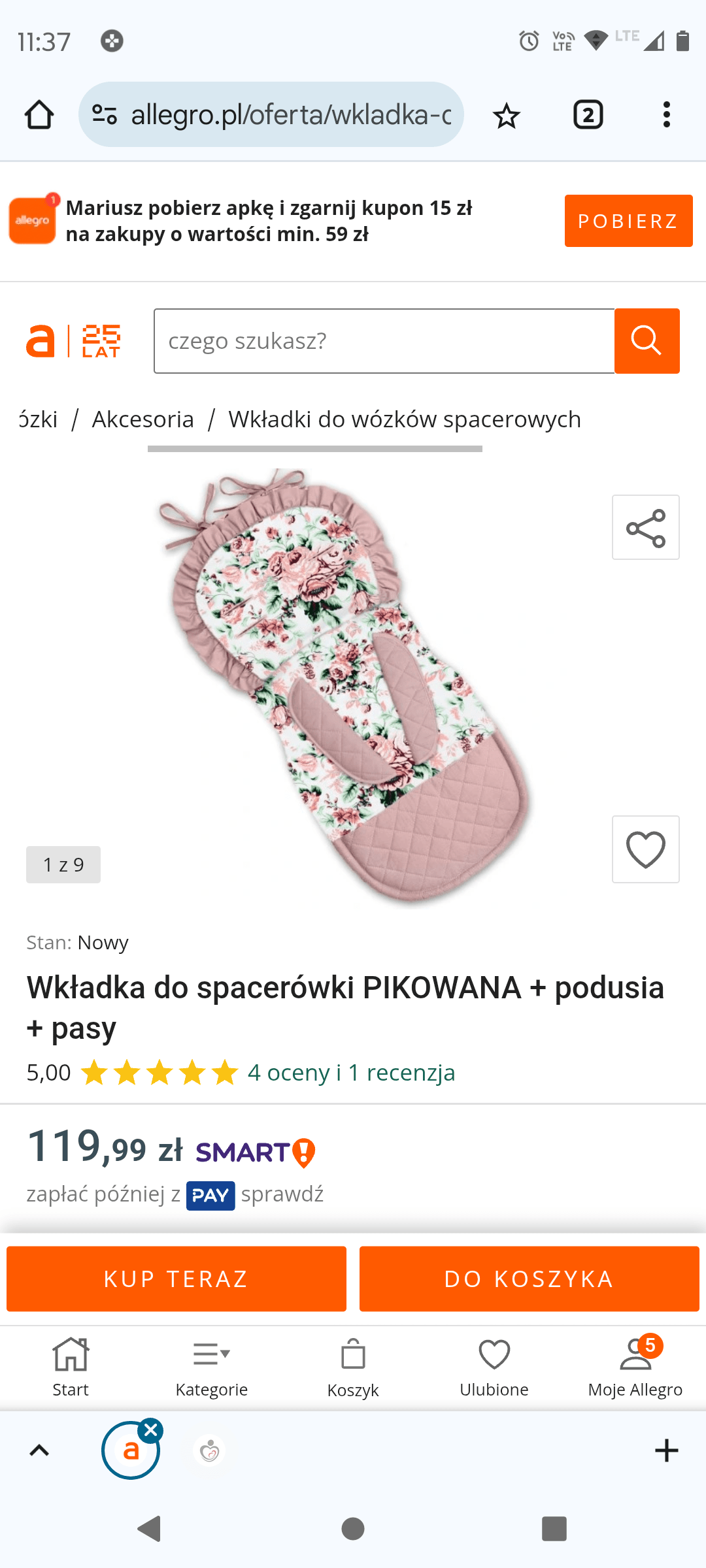
Task: Share this product offer
Action: click(645, 527)
